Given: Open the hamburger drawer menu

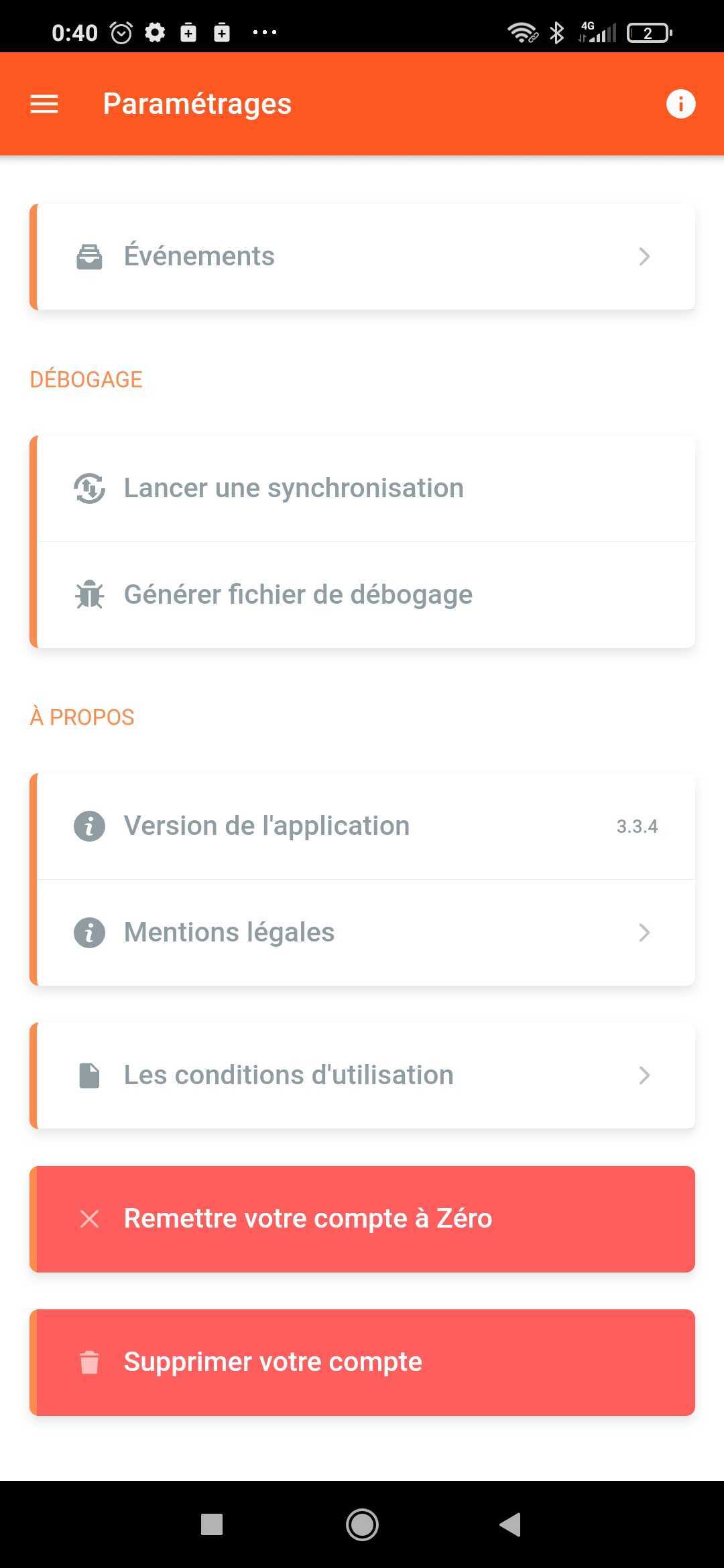Looking at the screenshot, I should (x=44, y=104).
